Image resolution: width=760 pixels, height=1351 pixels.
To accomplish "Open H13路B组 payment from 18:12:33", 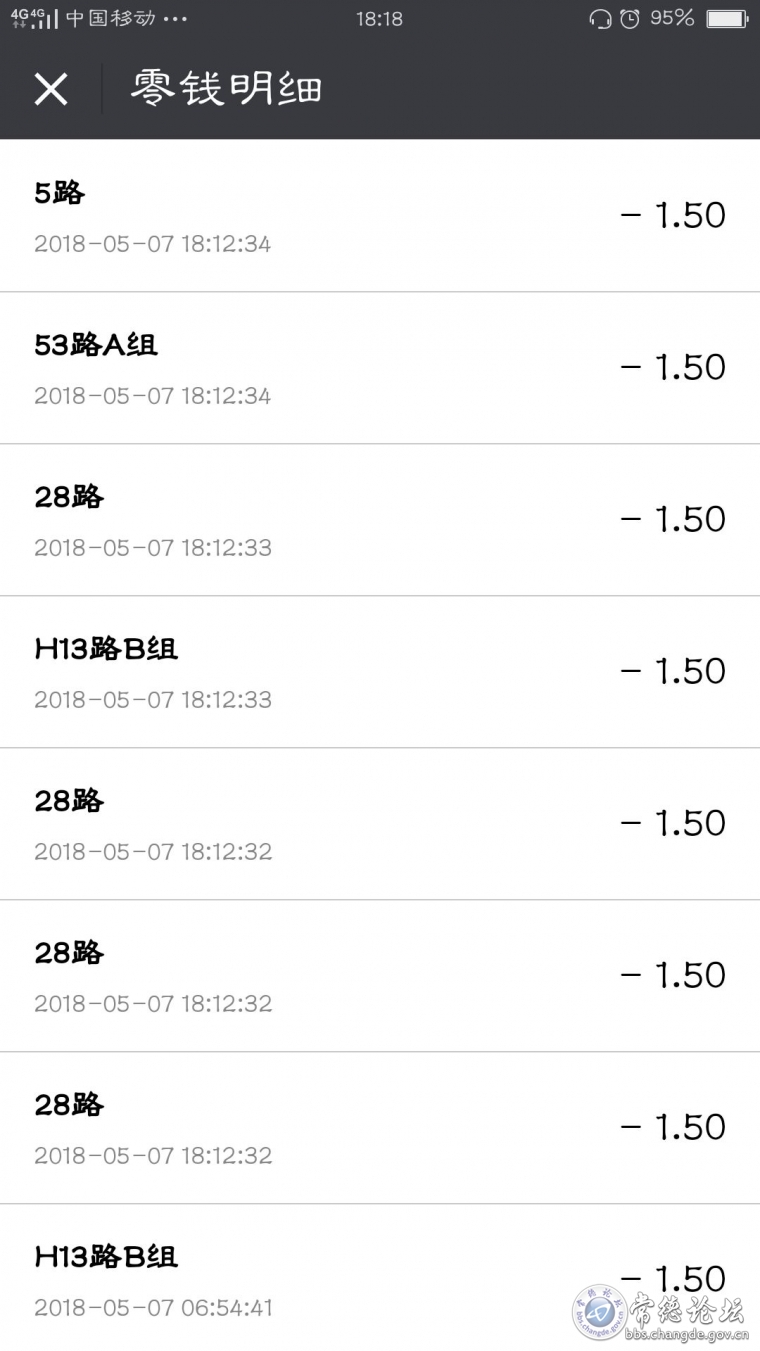I will coord(380,672).
